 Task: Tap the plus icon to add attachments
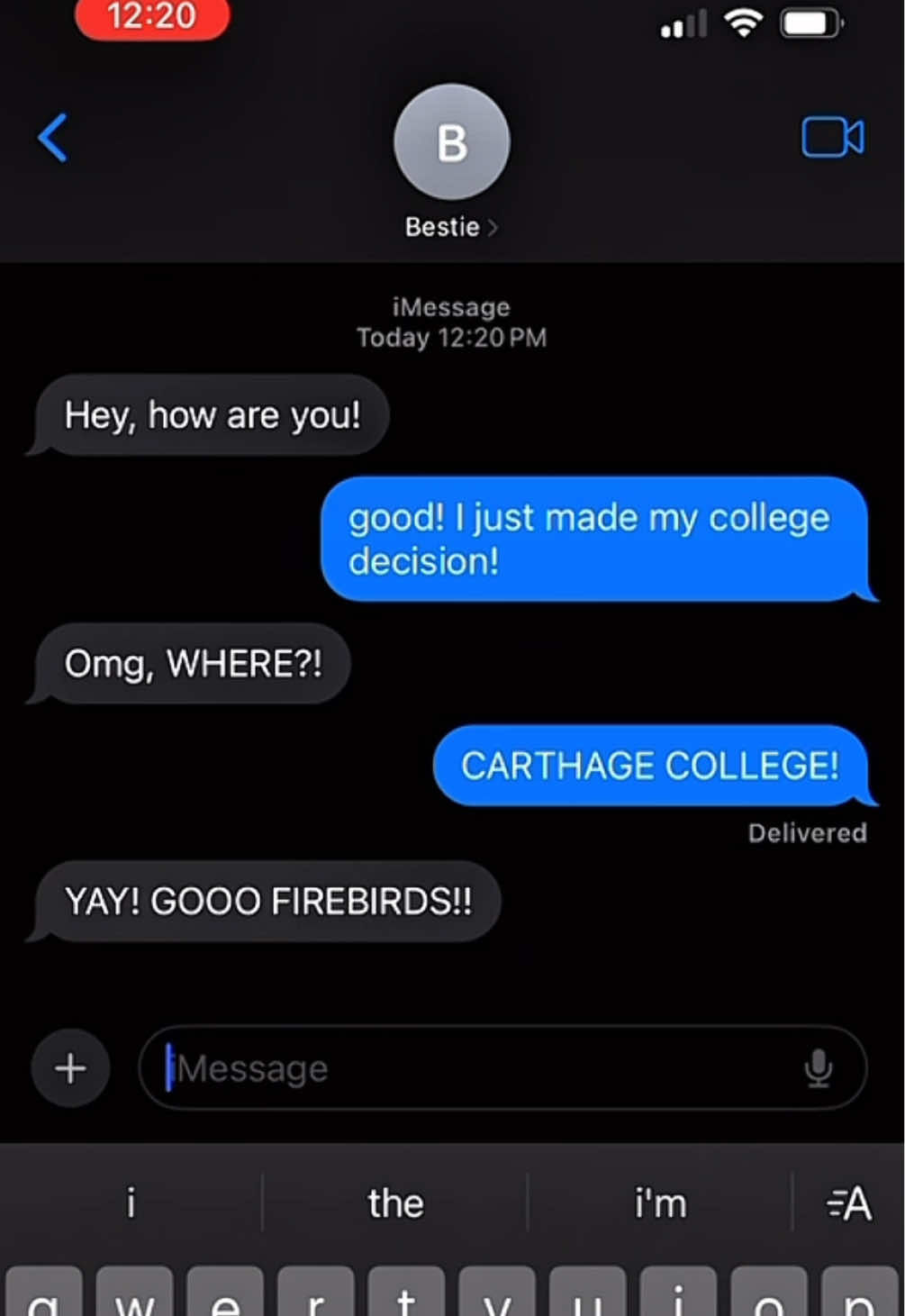(70, 1066)
